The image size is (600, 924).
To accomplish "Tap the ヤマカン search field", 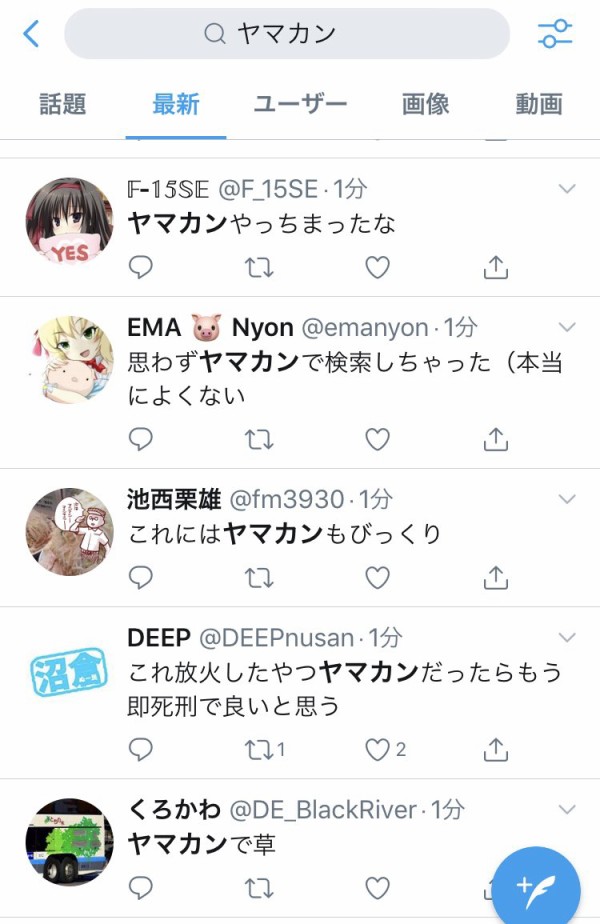I will tap(286, 34).
